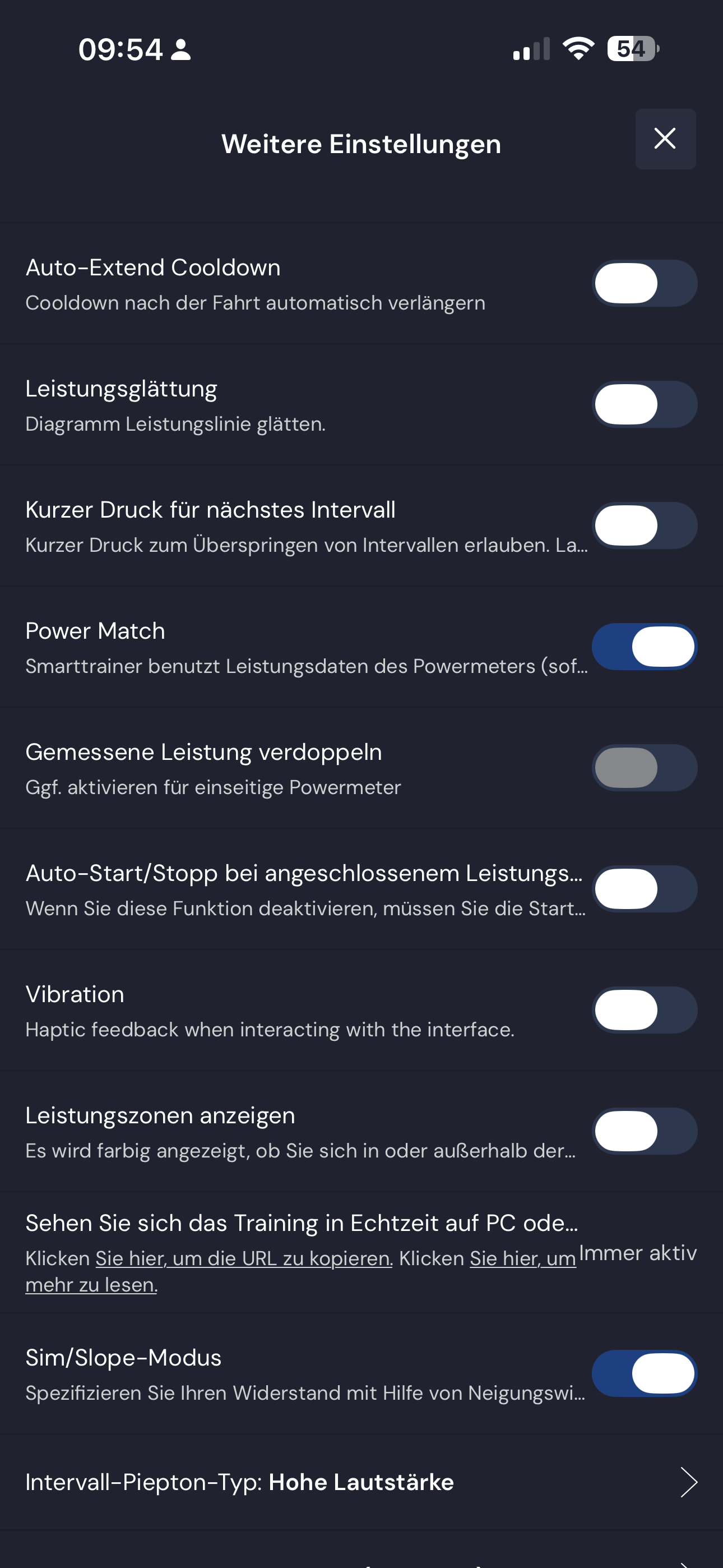Close the Weitere Einstellungen screen

tap(665, 139)
